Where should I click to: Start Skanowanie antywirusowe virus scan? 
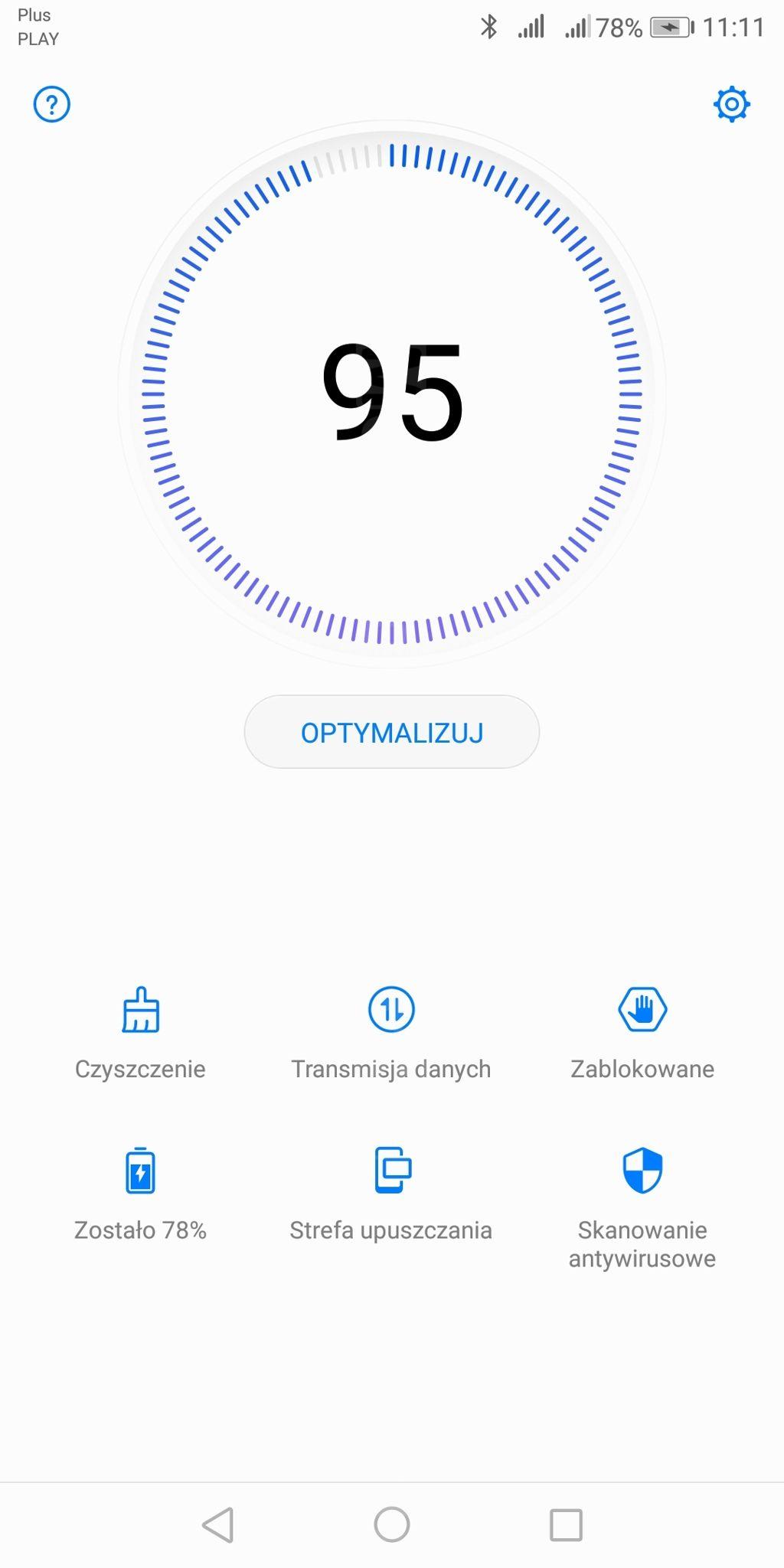(x=642, y=1204)
